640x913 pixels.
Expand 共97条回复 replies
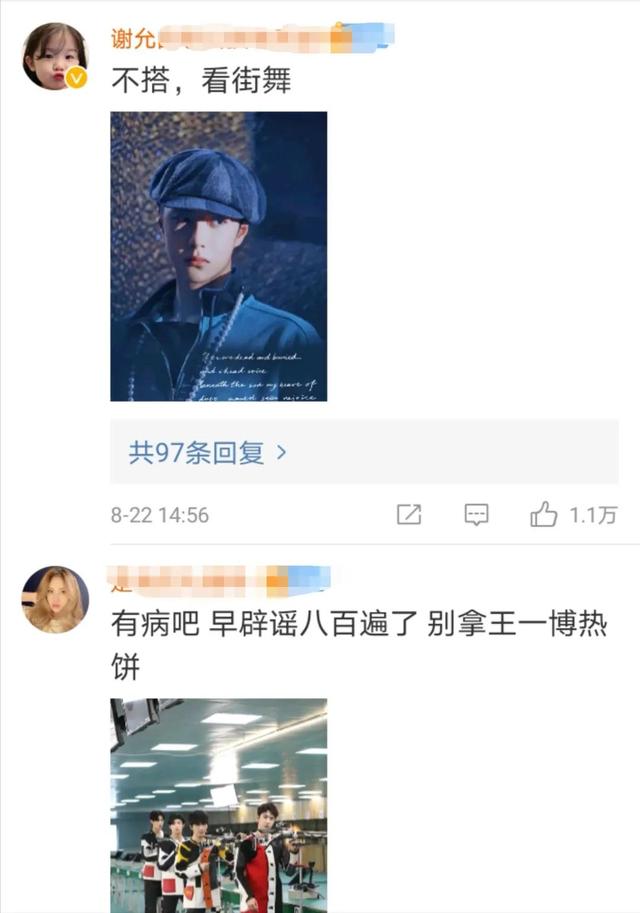pos(208,452)
